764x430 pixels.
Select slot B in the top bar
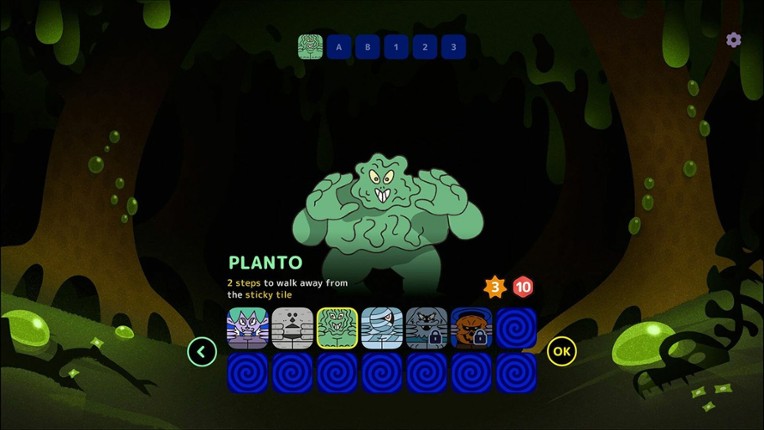pyautogui.click(x=367, y=47)
